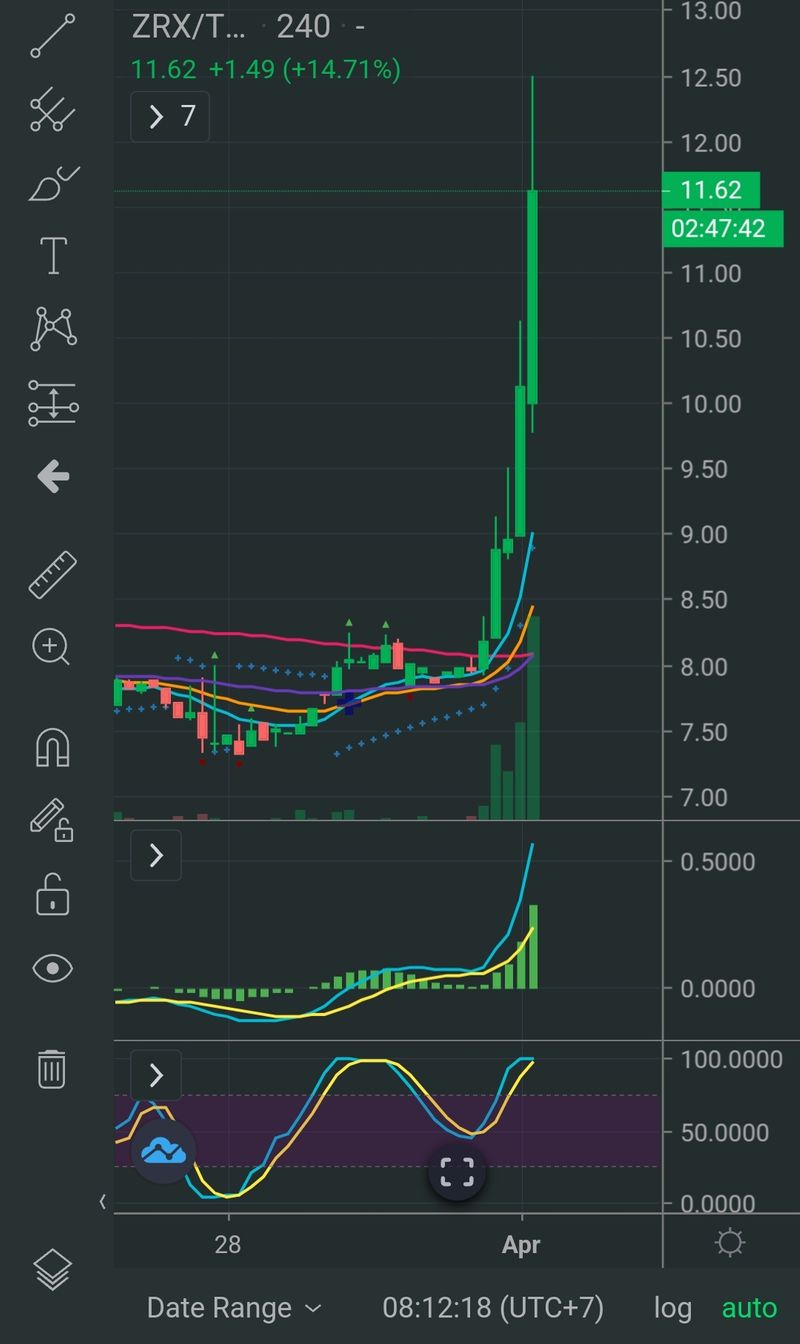Lock all drawing tools

pyautogui.click(x=53, y=894)
